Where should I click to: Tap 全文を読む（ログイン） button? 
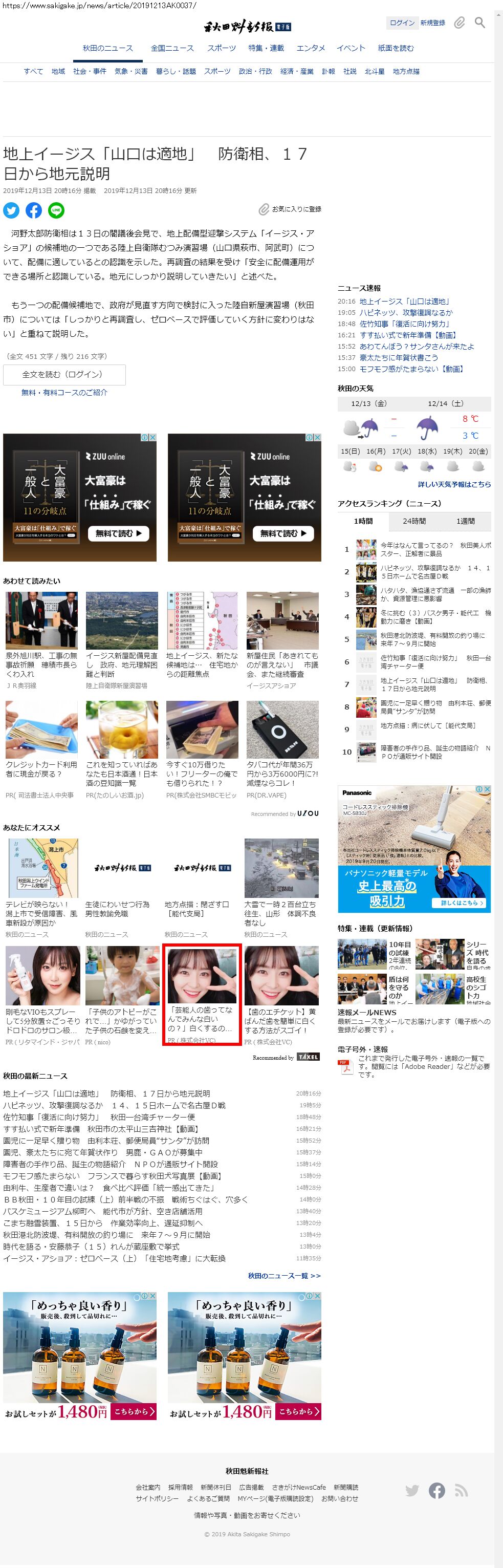tap(64, 374)
